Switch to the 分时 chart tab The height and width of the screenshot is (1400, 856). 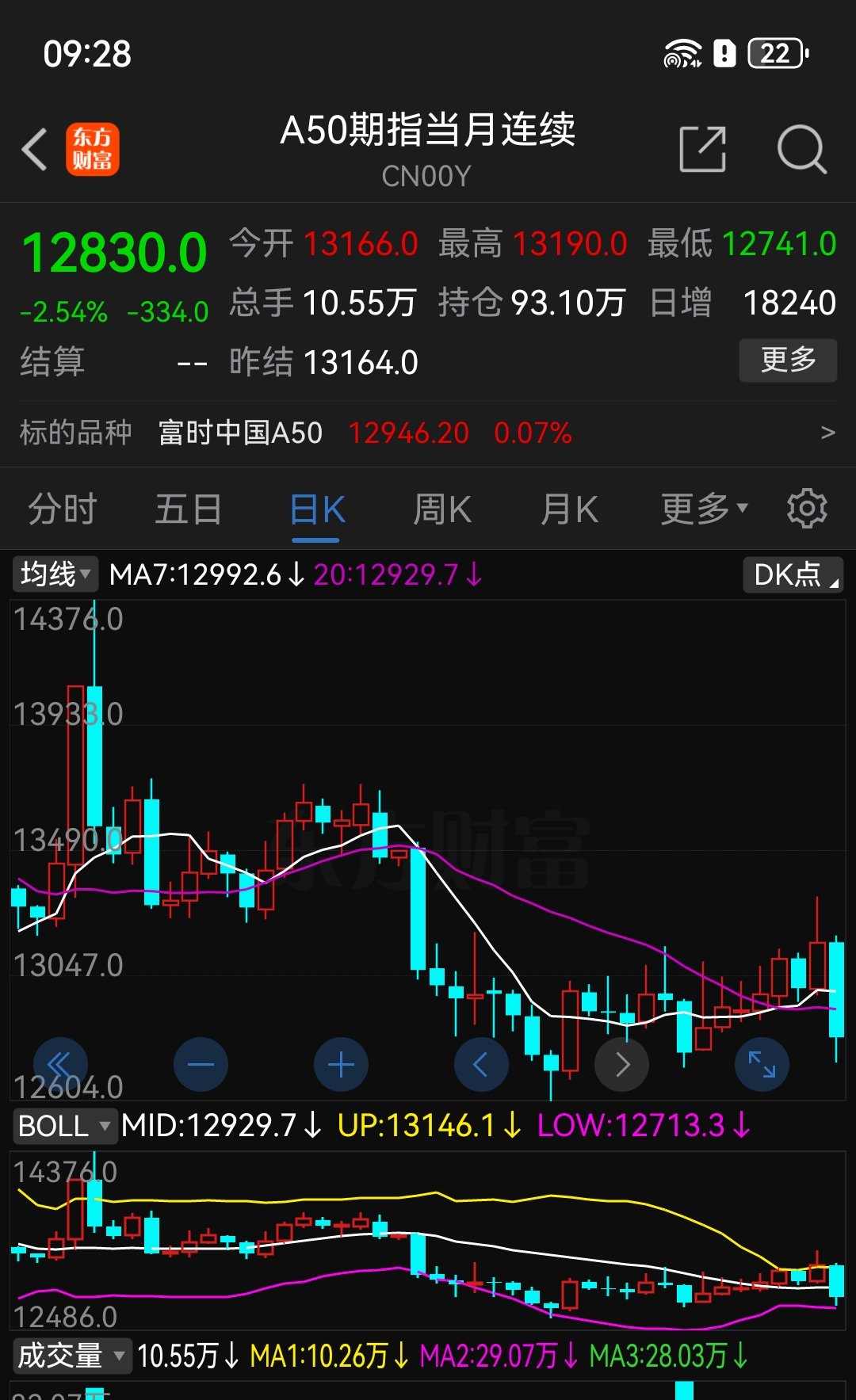62,509
